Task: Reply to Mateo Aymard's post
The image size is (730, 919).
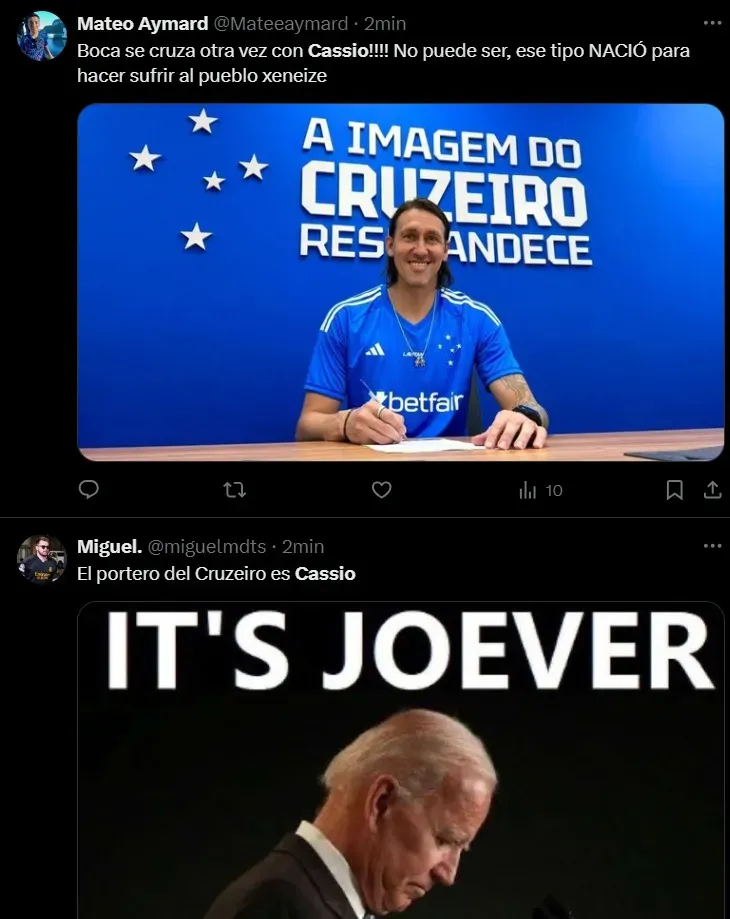Action: pos(89,490)
